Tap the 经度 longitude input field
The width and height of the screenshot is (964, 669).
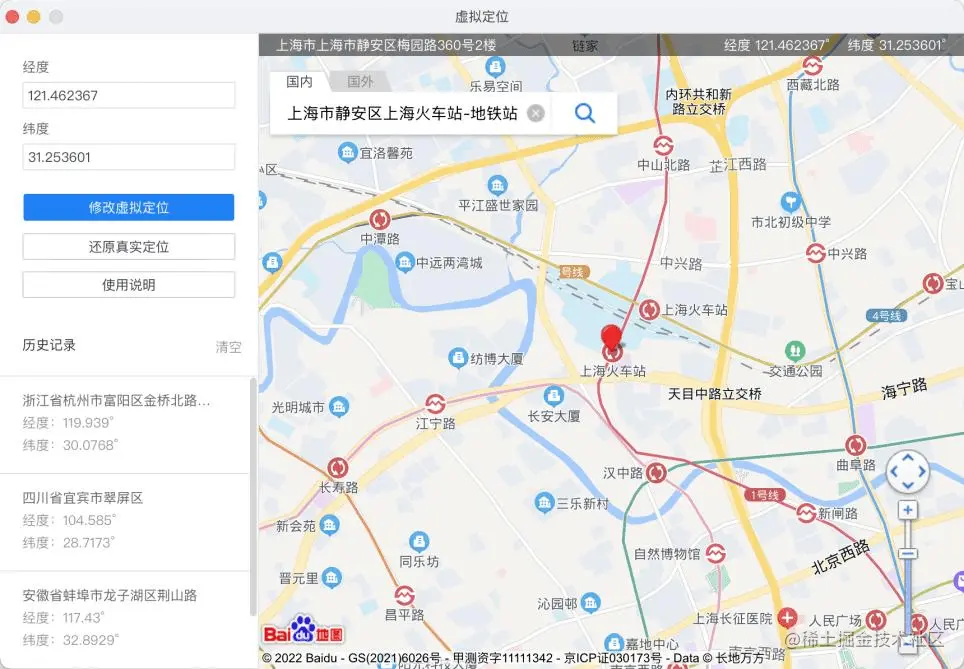pos(129,95)
